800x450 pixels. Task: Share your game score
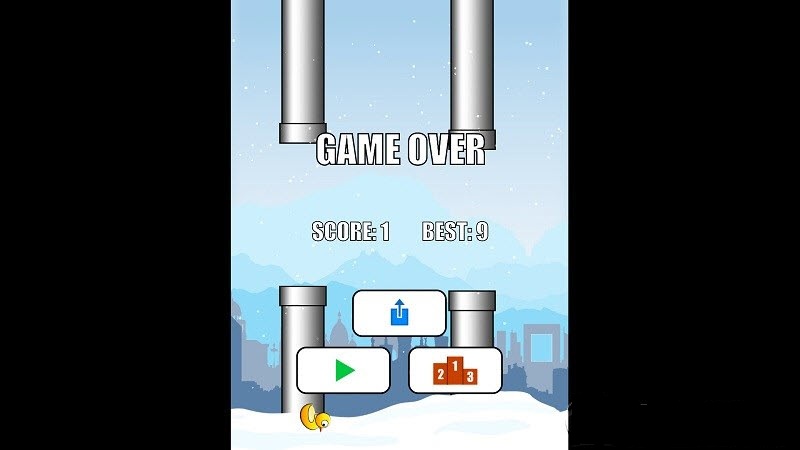click(399, 313)
